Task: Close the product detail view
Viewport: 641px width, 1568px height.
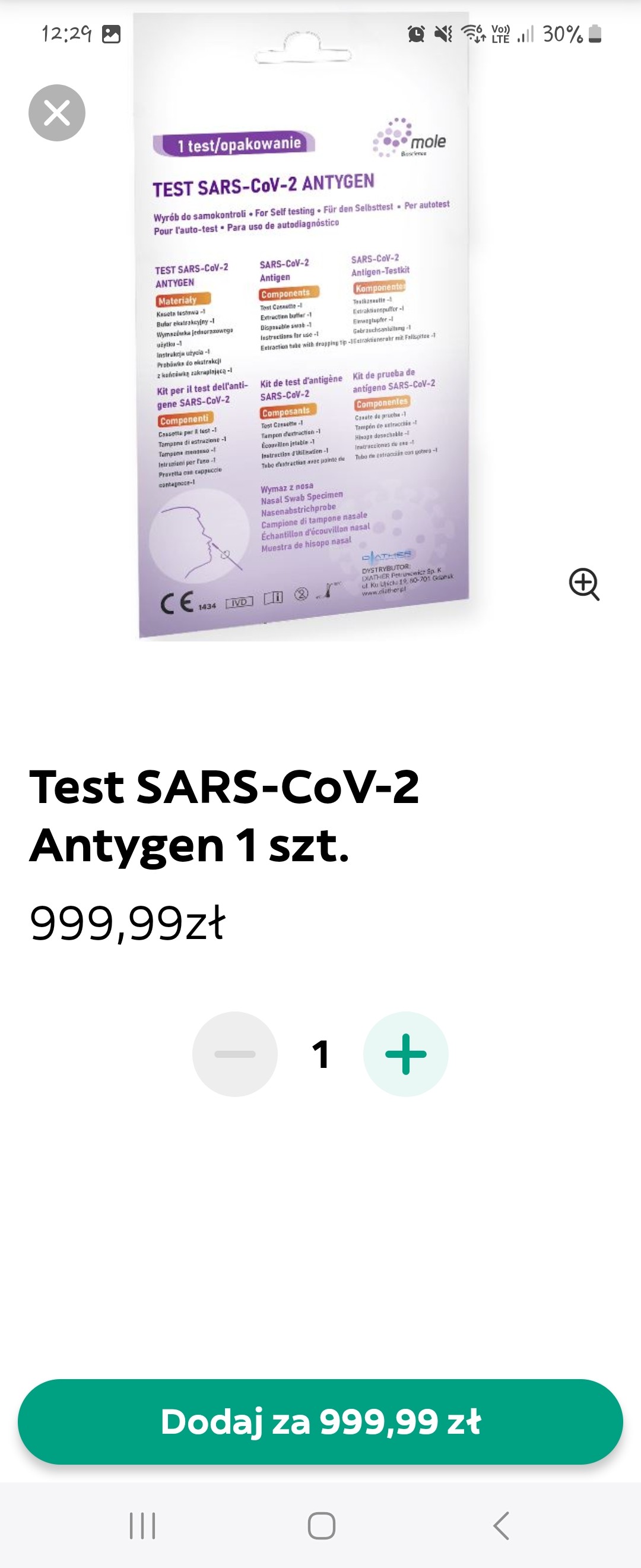Action: click(x=56, y=113)
